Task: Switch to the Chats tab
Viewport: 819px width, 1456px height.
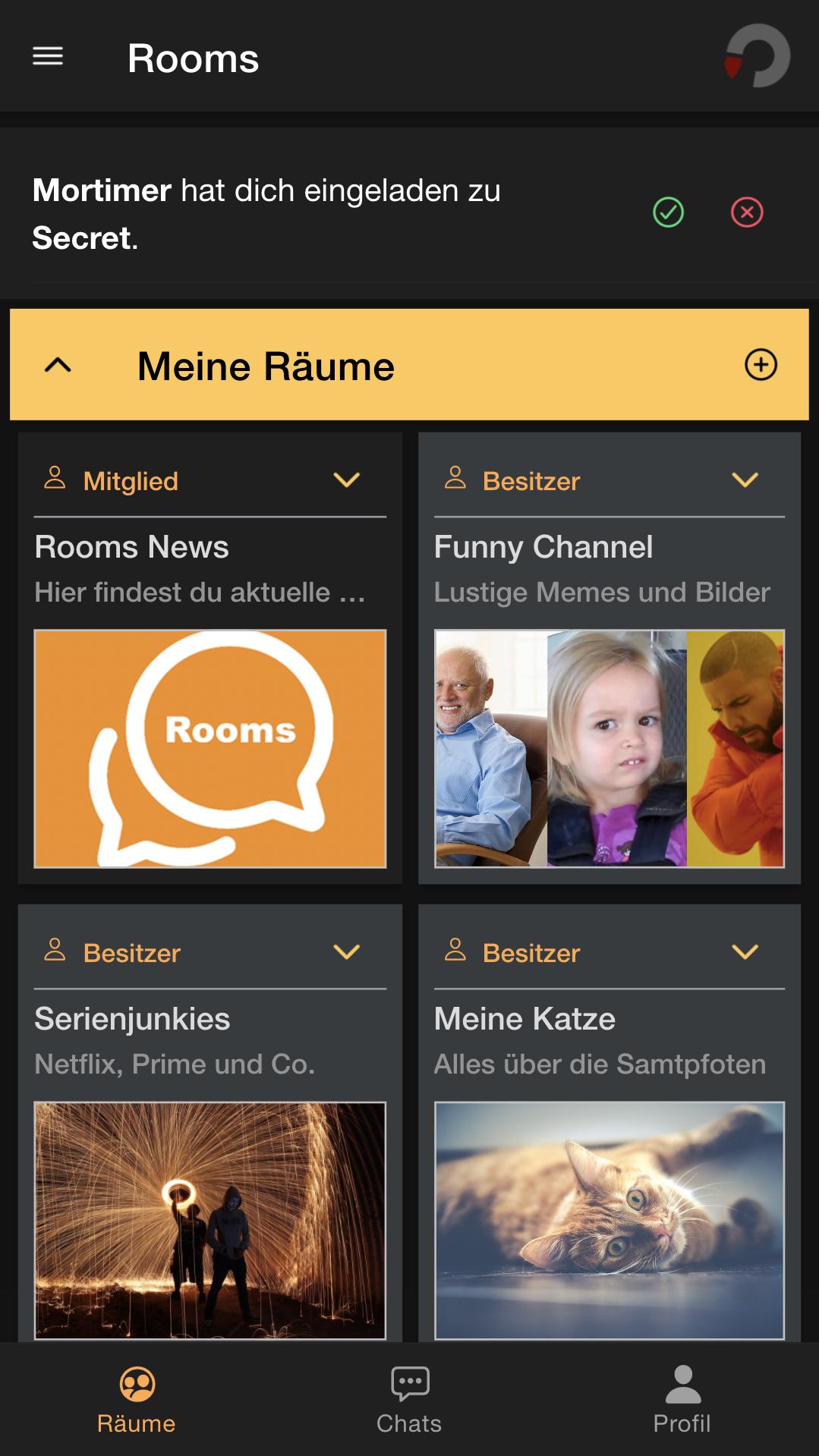Action: pos(409,1400)
